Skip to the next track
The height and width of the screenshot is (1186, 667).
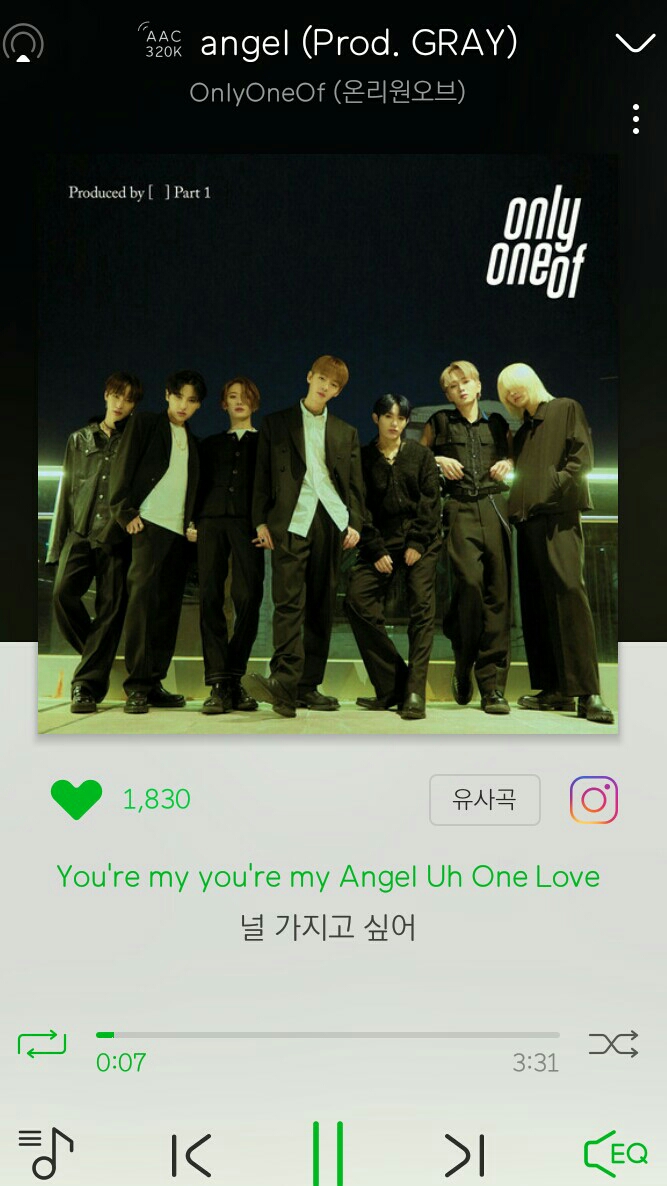465,1155
